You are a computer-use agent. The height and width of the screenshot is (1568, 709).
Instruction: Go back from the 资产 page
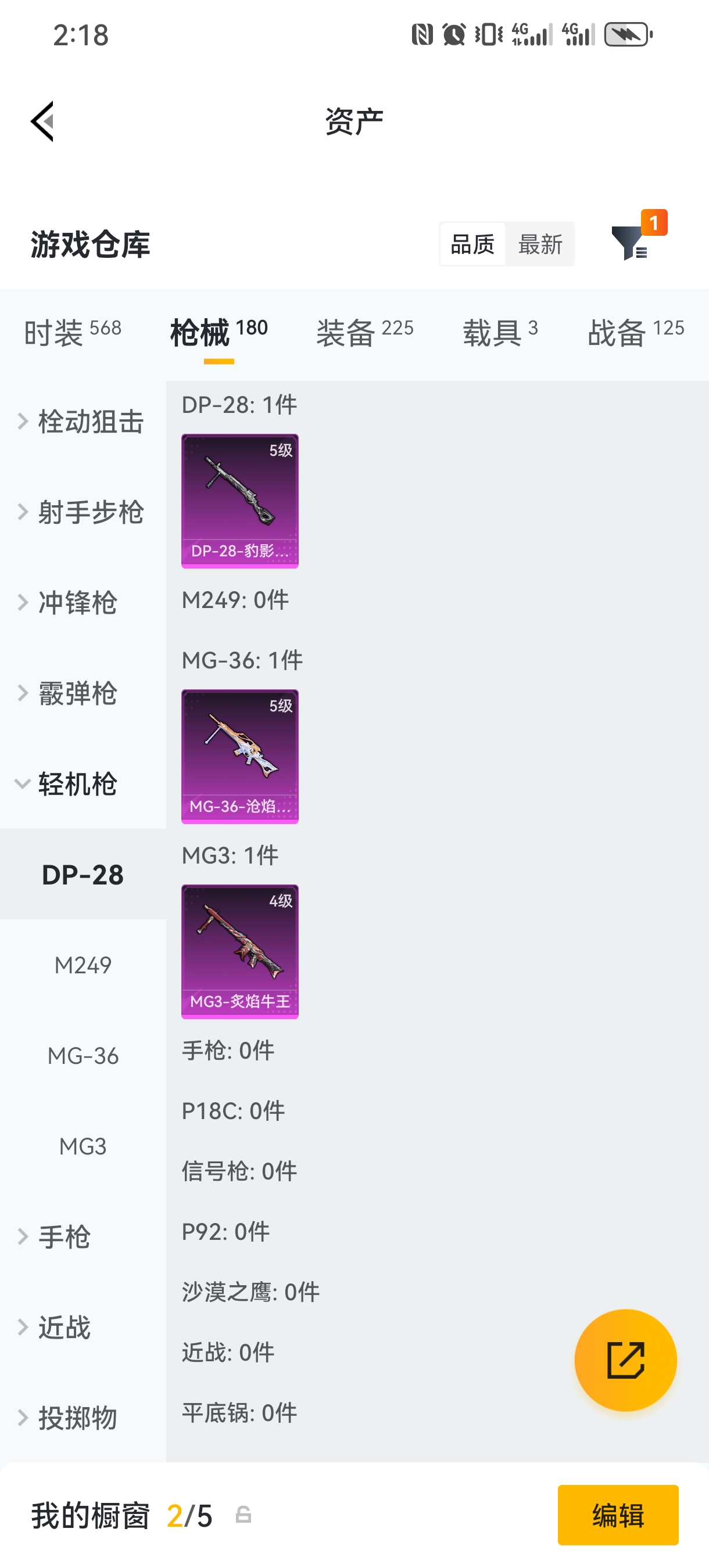42,121
